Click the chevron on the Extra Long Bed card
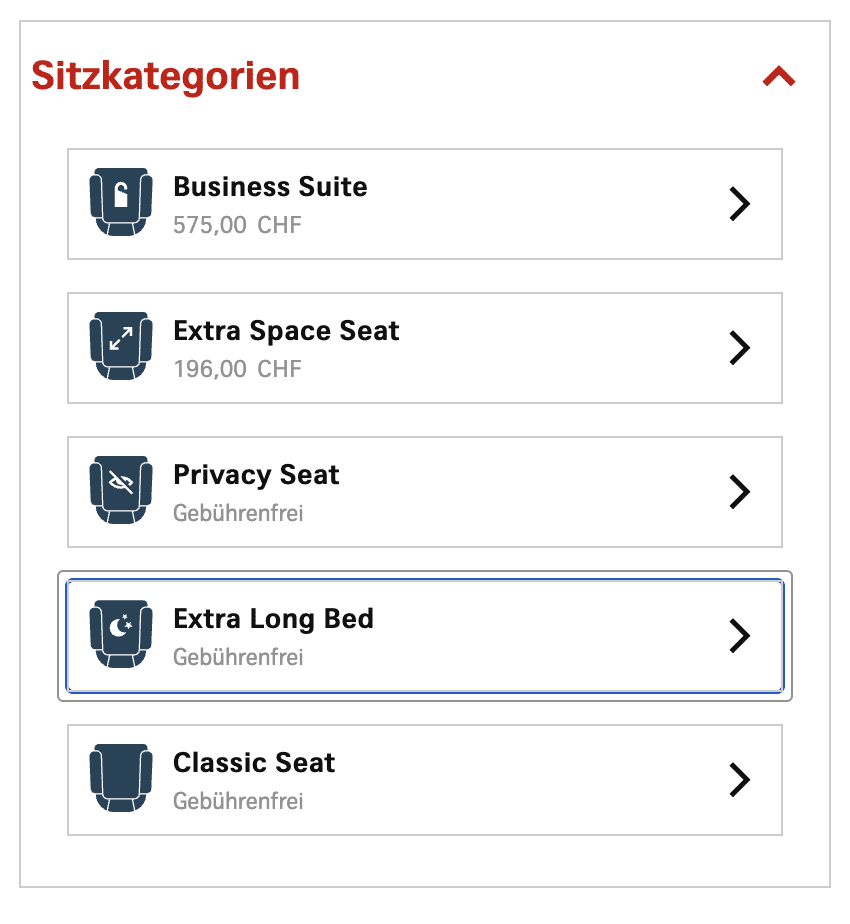 click(740, 635)
